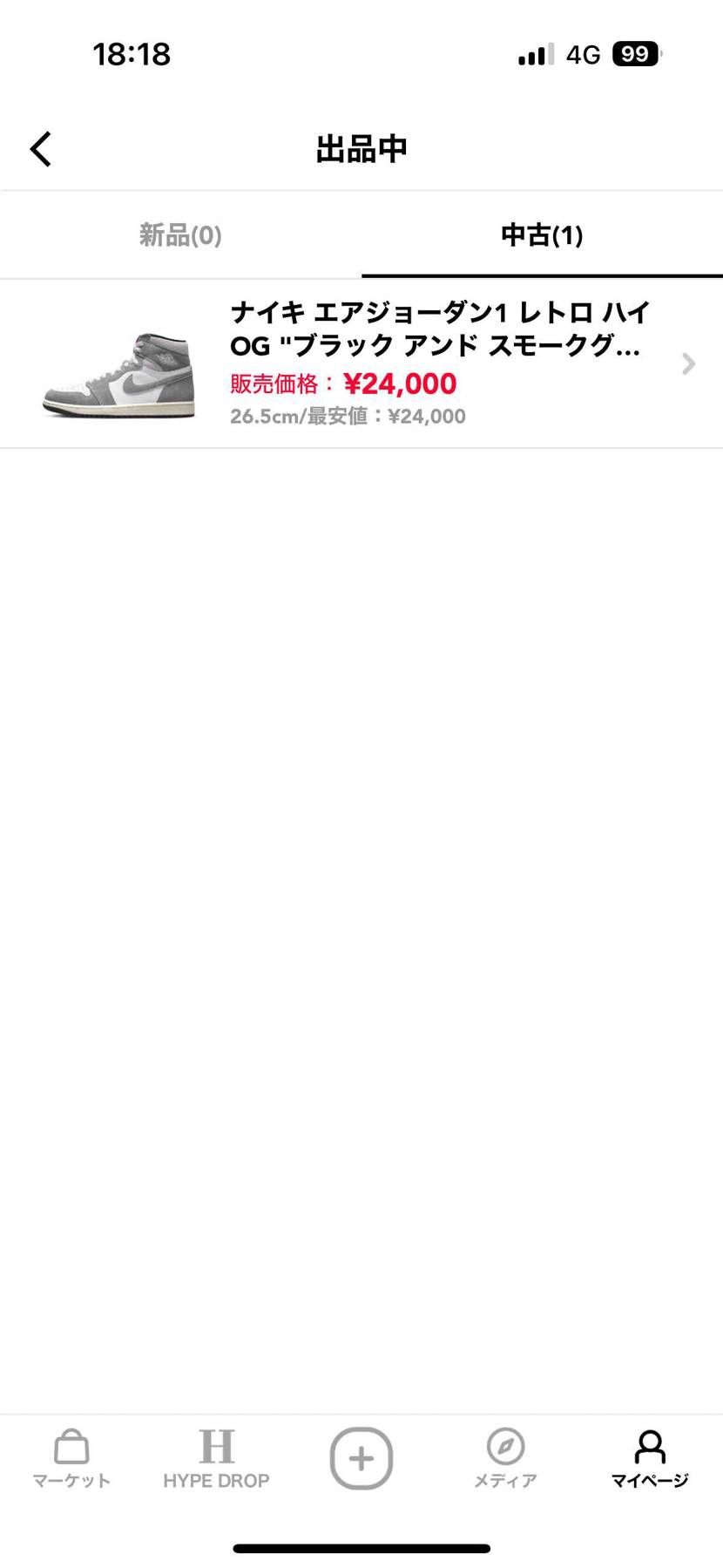Go back from the 出品中 screen
The image size is (723, 1568).
pos(41,149)
